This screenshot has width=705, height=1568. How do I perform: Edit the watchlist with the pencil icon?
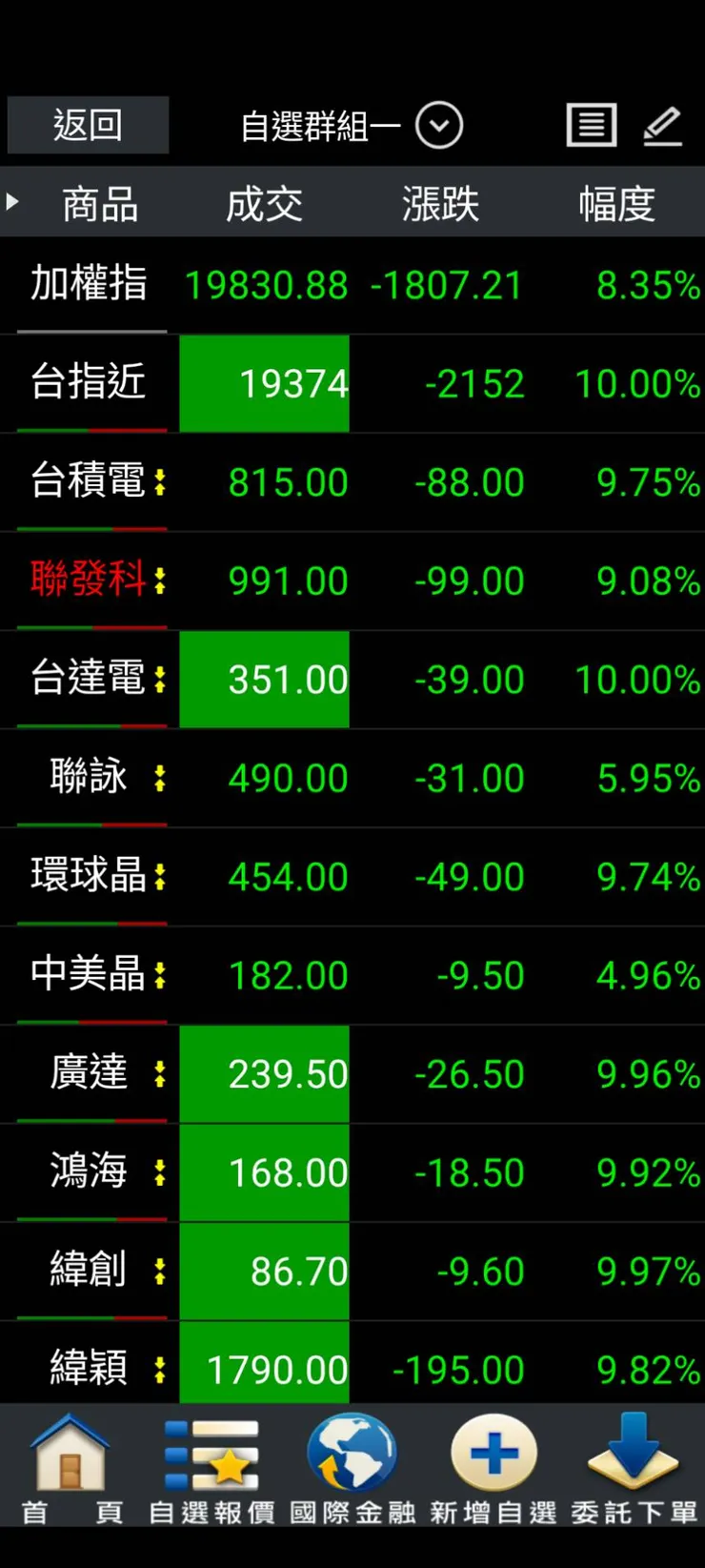click(662, 126)
